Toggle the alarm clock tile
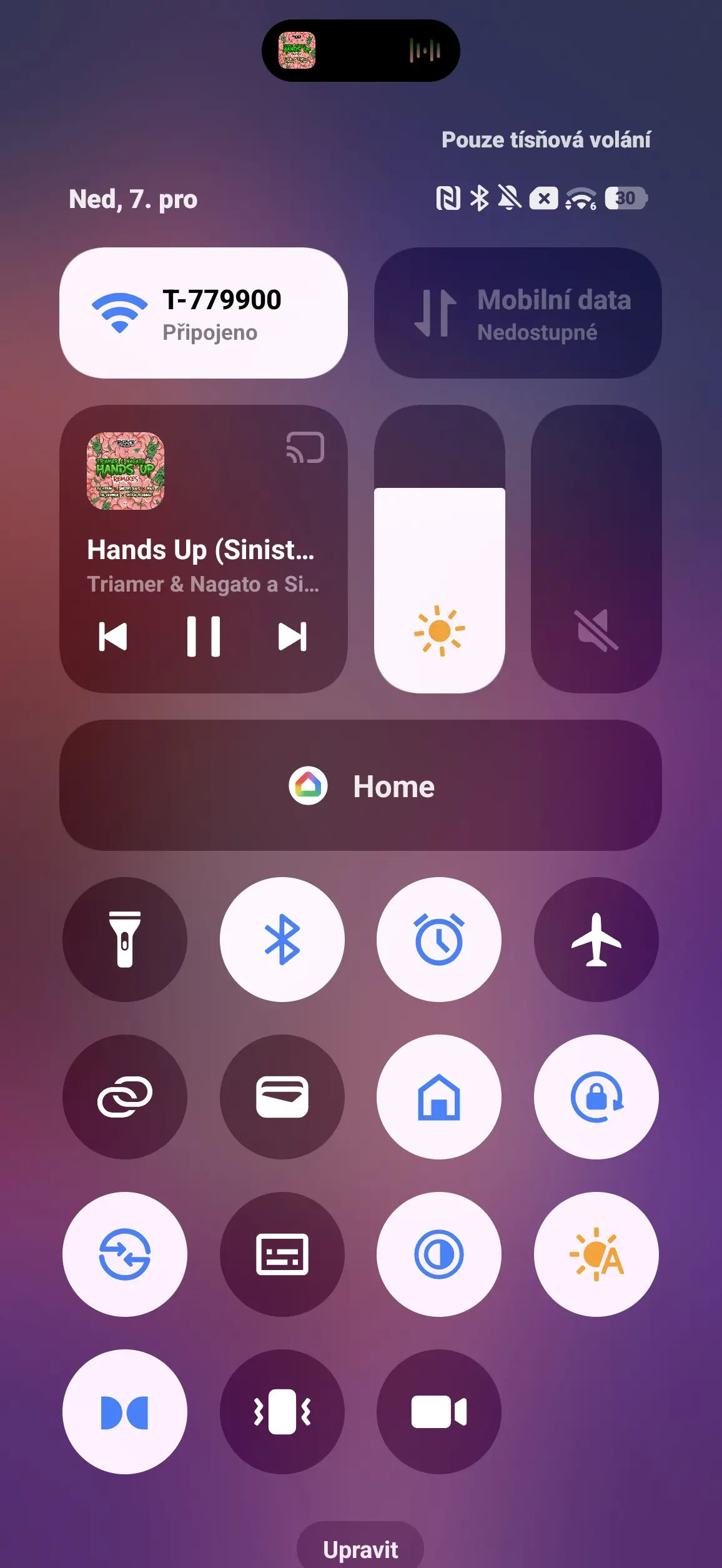The height and width of the screenshot is (1568, 722). 439,939
